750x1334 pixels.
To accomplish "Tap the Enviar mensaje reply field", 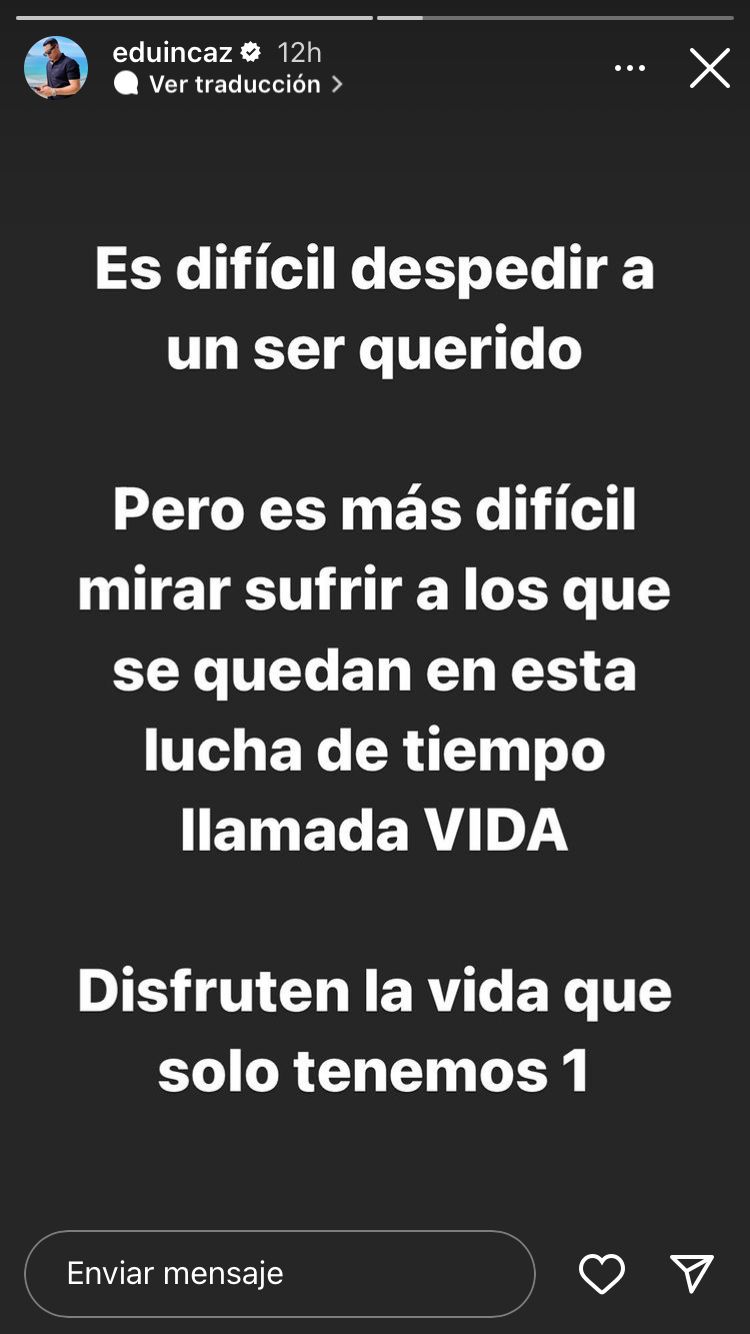I will tap(279, 1273).
